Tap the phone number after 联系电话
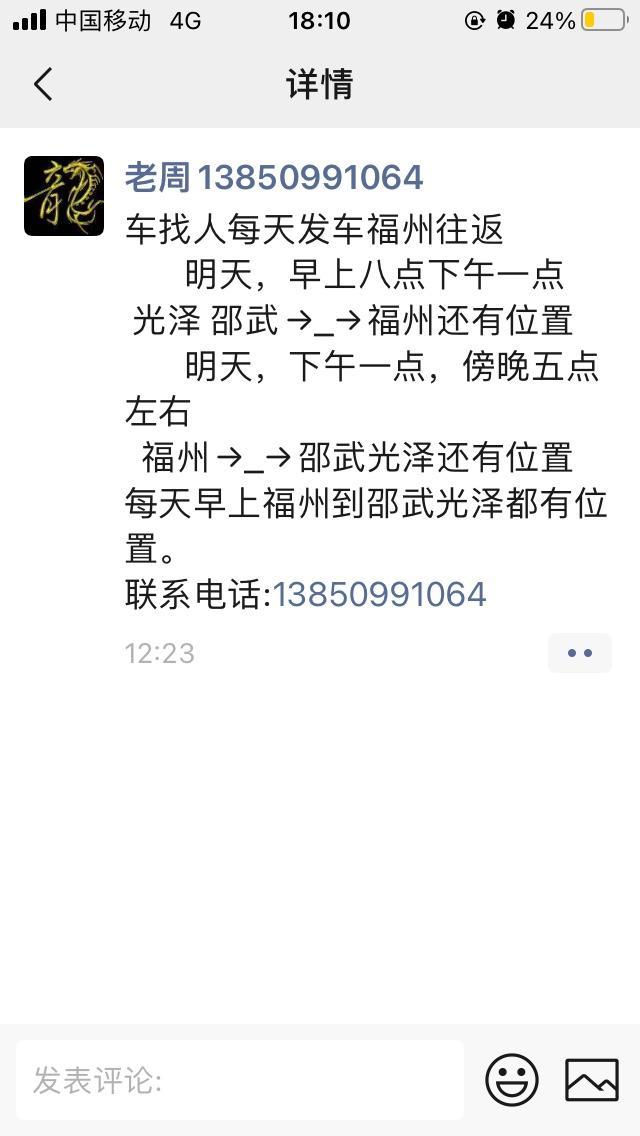This screenshot has height=1136, width=640. (x=380, y=594)
